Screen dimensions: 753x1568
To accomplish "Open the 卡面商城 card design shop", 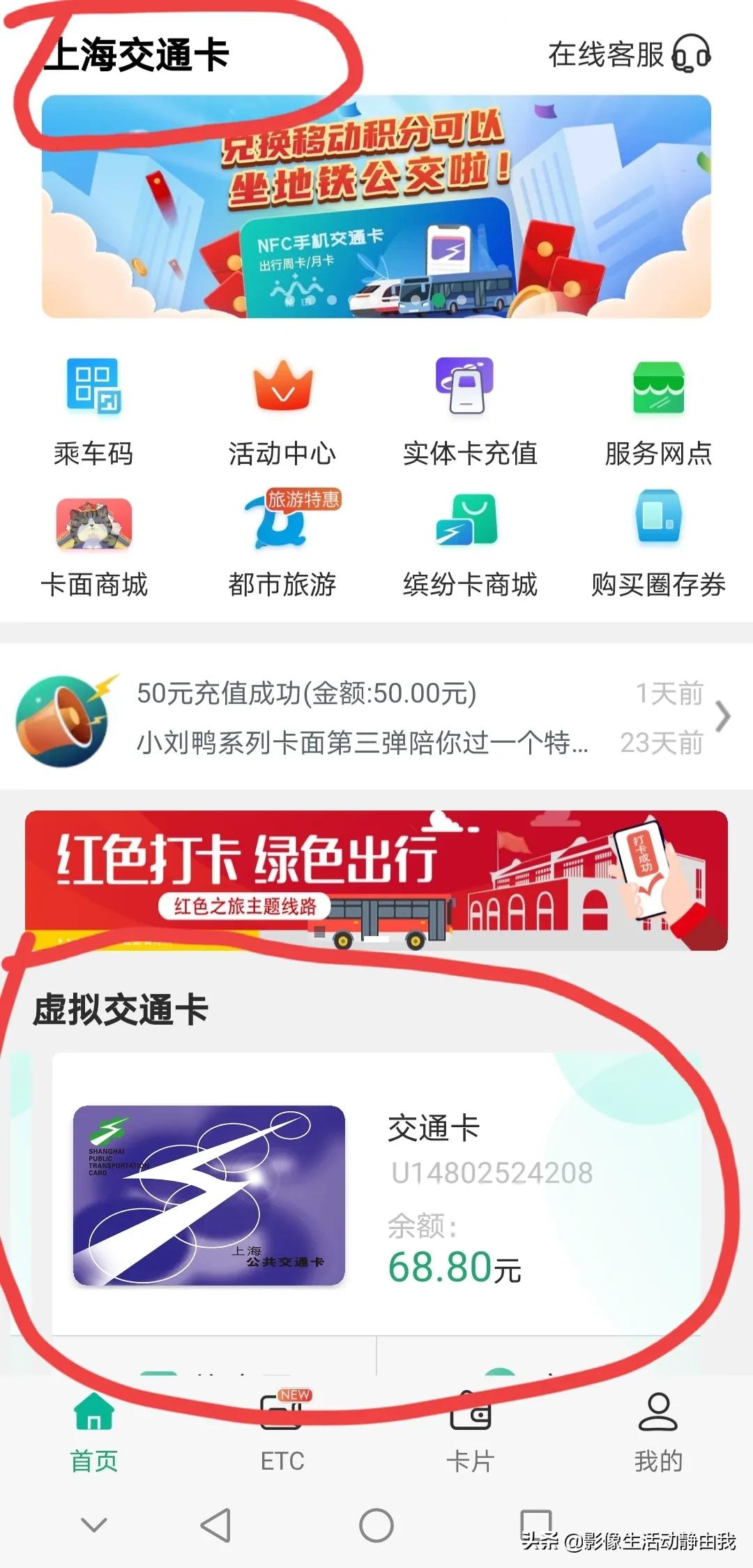I will [x=95, y=541].
